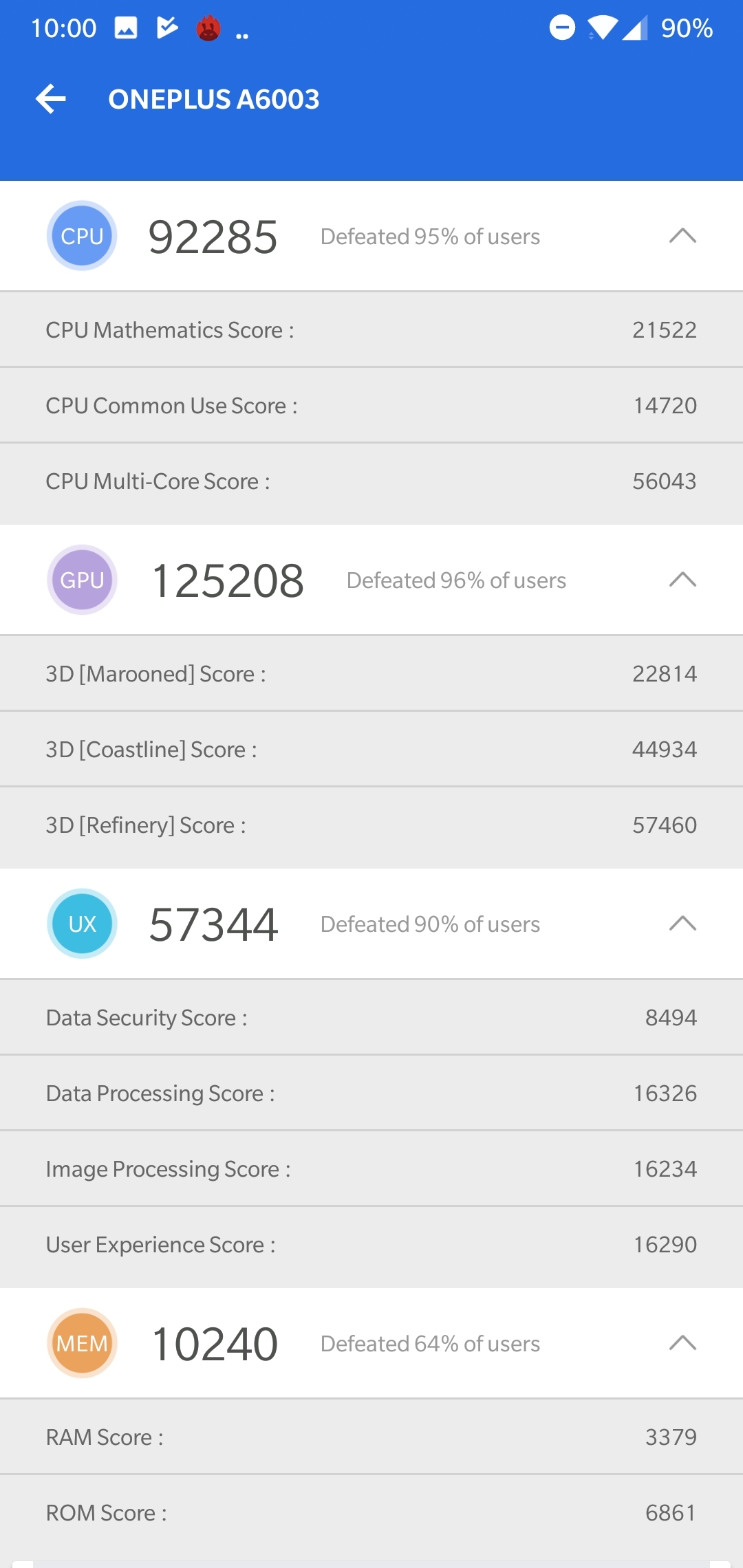The height and width of the screenshot is (1568, 743).
Task: Tap the RAM Score row
Action: coord(371,1437)
